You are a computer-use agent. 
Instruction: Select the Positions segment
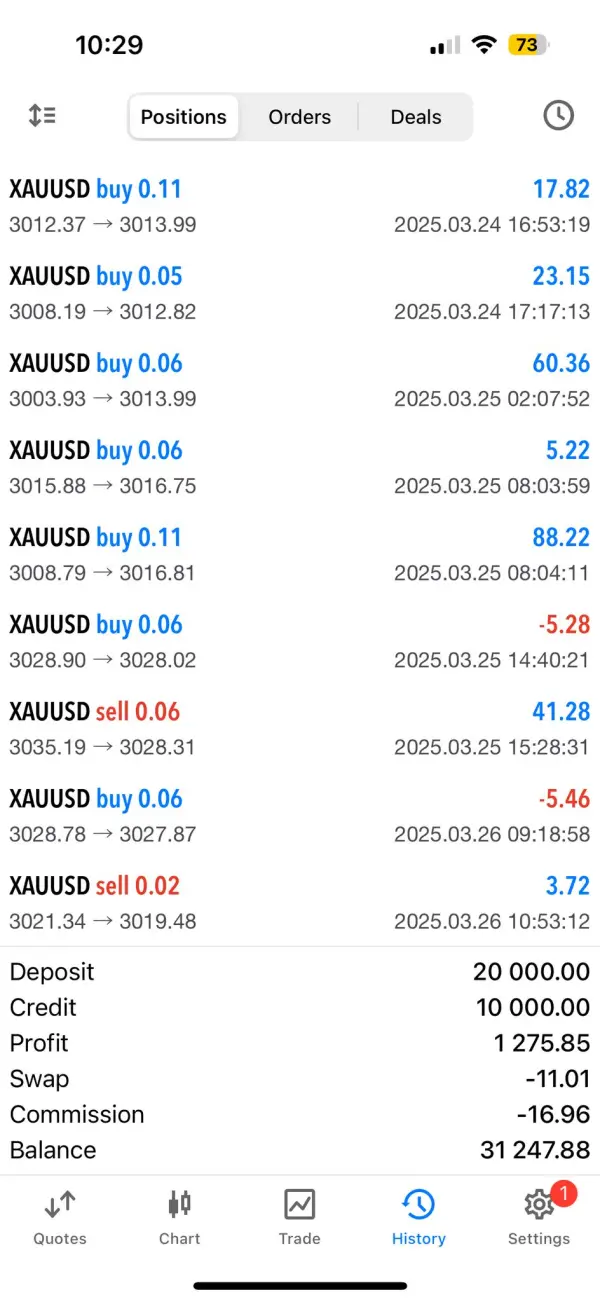[183, 117]
